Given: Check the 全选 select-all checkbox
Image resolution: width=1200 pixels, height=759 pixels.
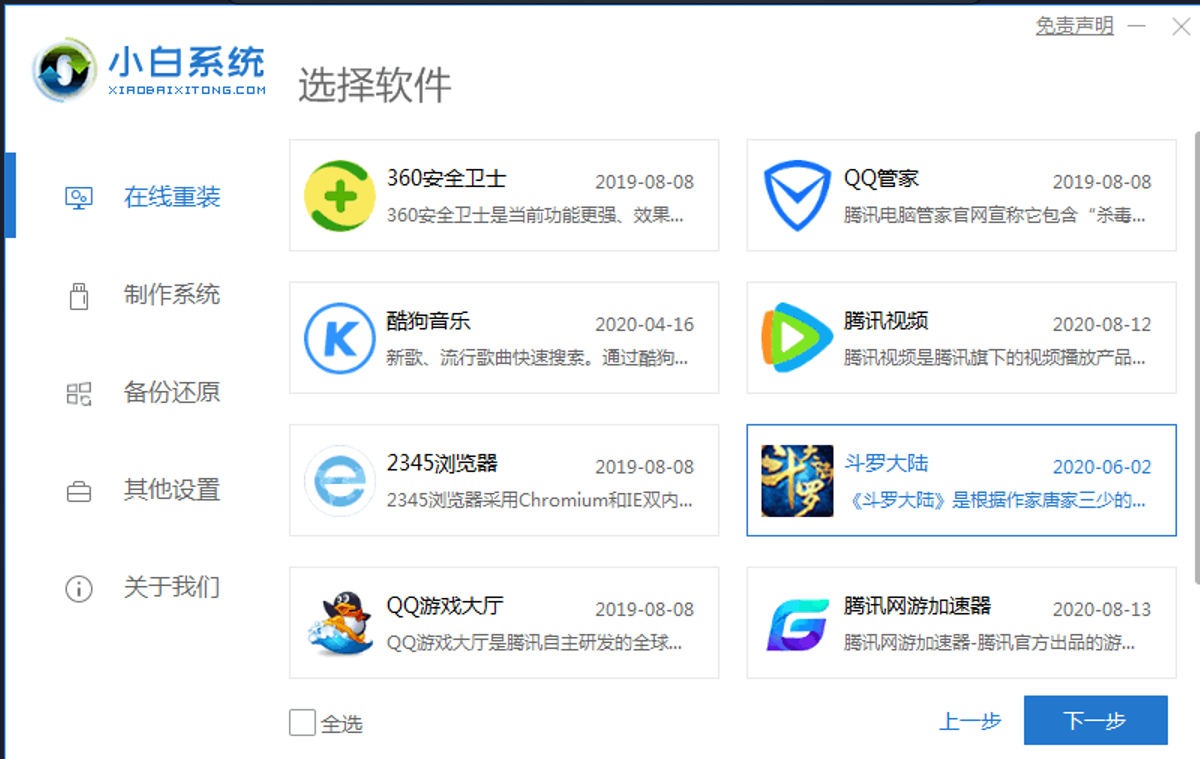Looking at the screenshot, I should pos(302,723).
